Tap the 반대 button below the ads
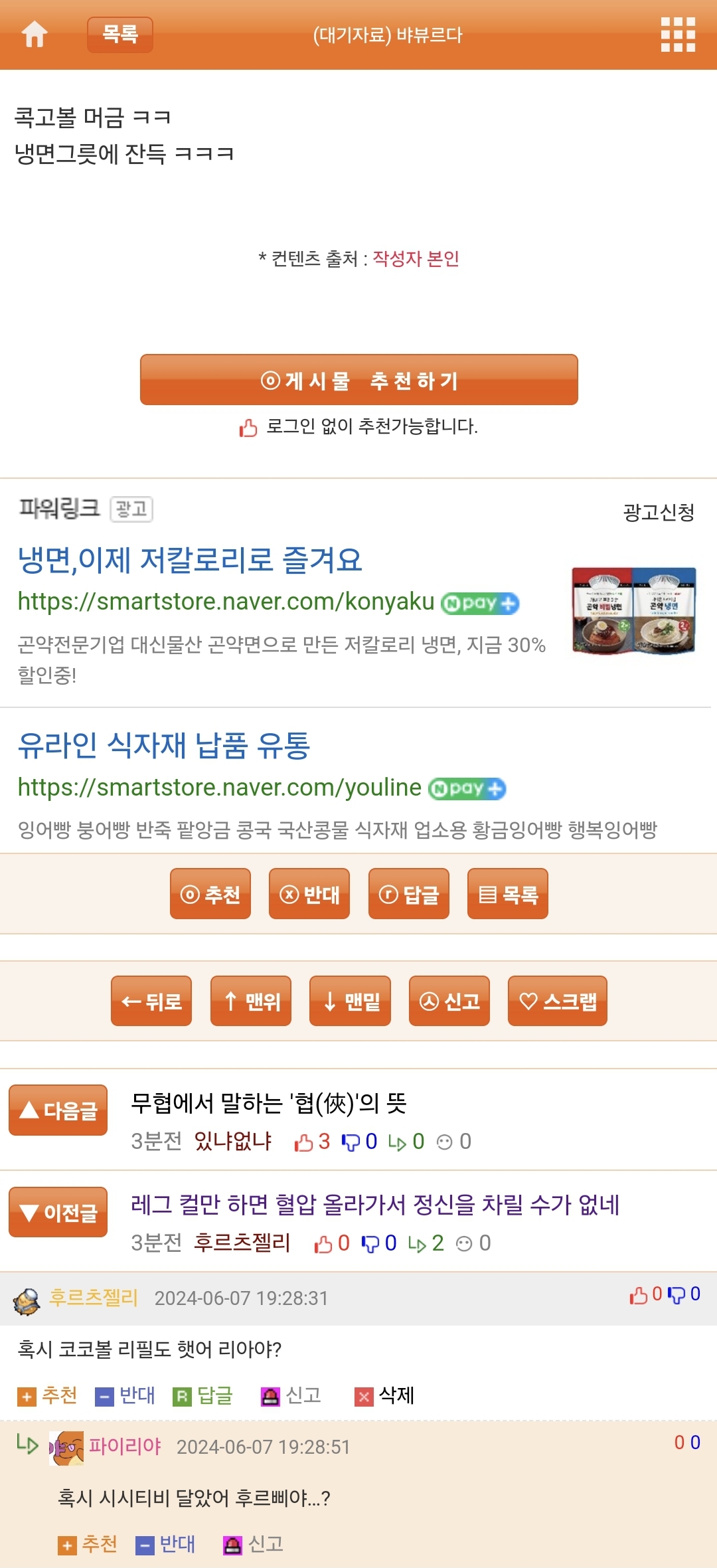Screen dimensions: 717x1568 point(309,894)
